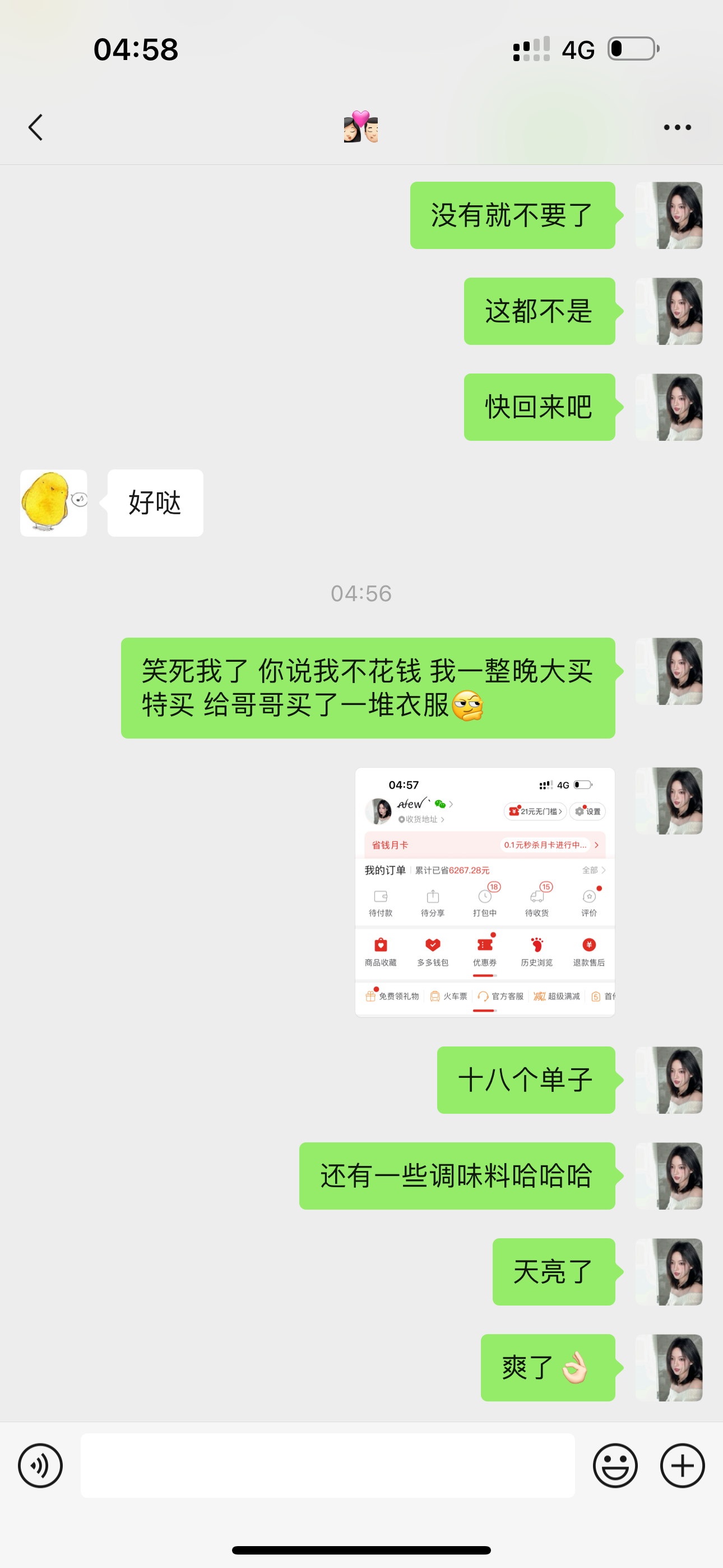This screenshot has height=1568, width=723.
Task: Open the three-dot chat info menu
Action: tap(678, 127)
